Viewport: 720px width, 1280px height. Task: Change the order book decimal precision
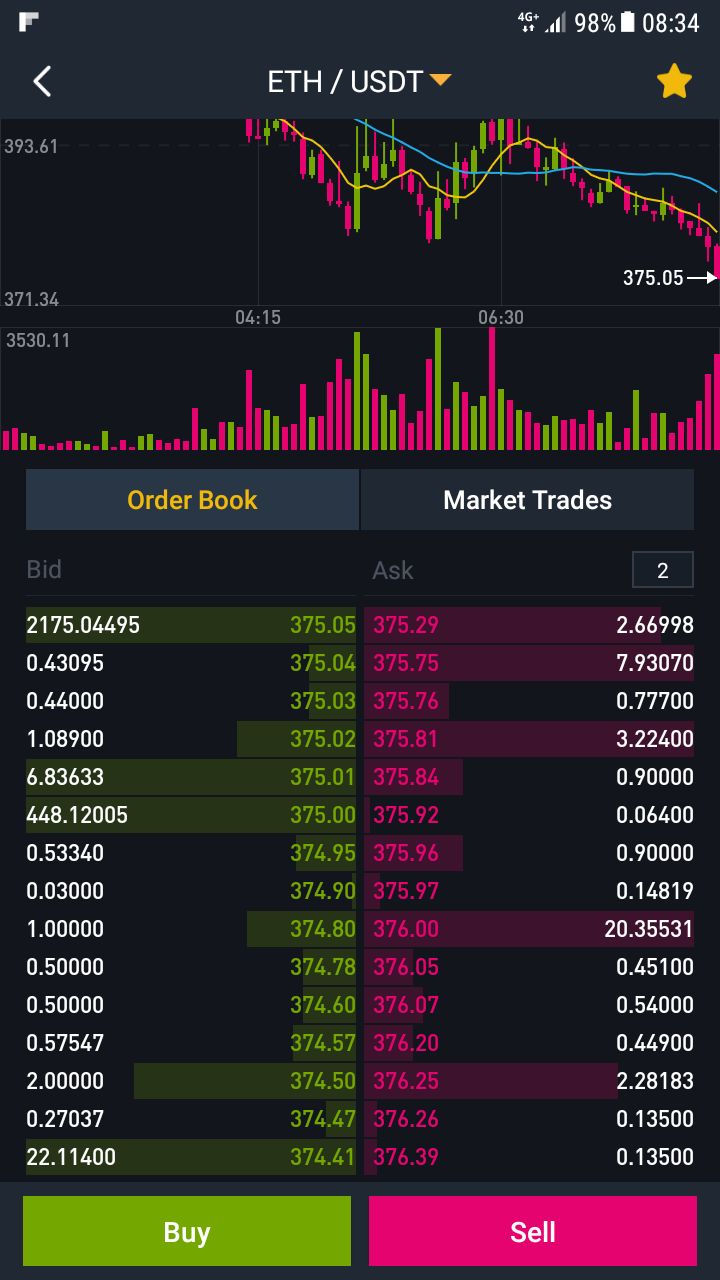pyautogui.click(x=662, y=570)
